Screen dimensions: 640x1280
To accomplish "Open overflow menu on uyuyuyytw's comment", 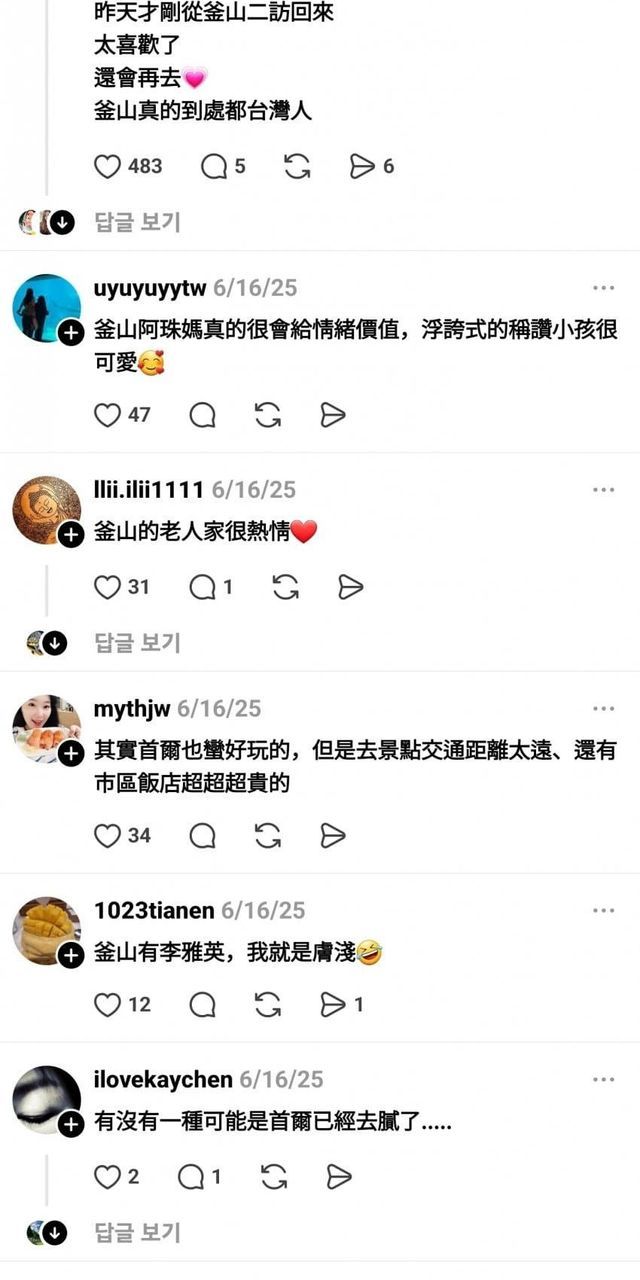I will (603, 288).
